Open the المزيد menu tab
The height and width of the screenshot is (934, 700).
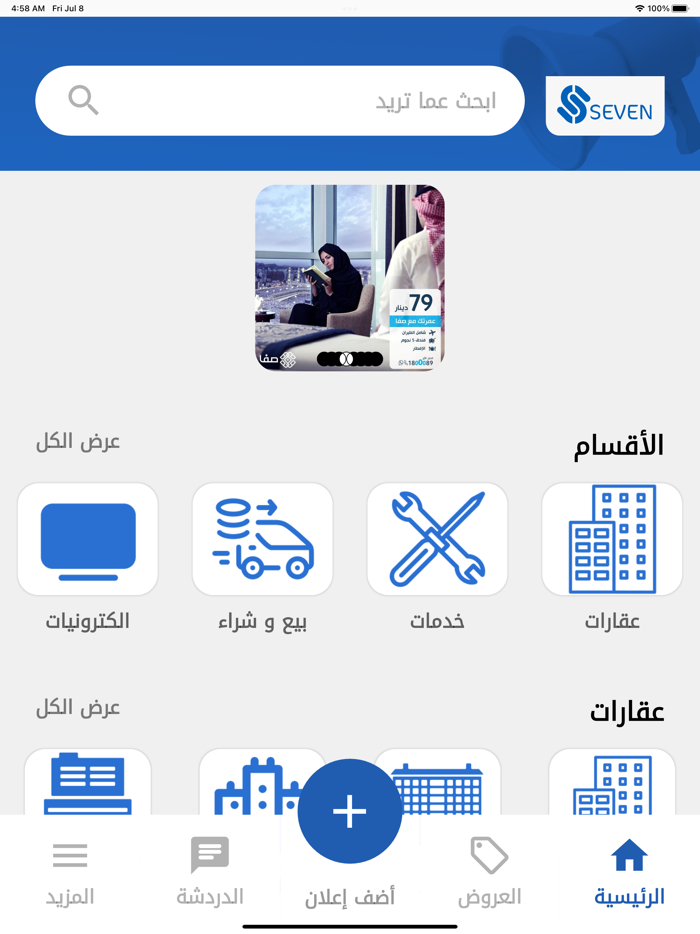(70, 872)
